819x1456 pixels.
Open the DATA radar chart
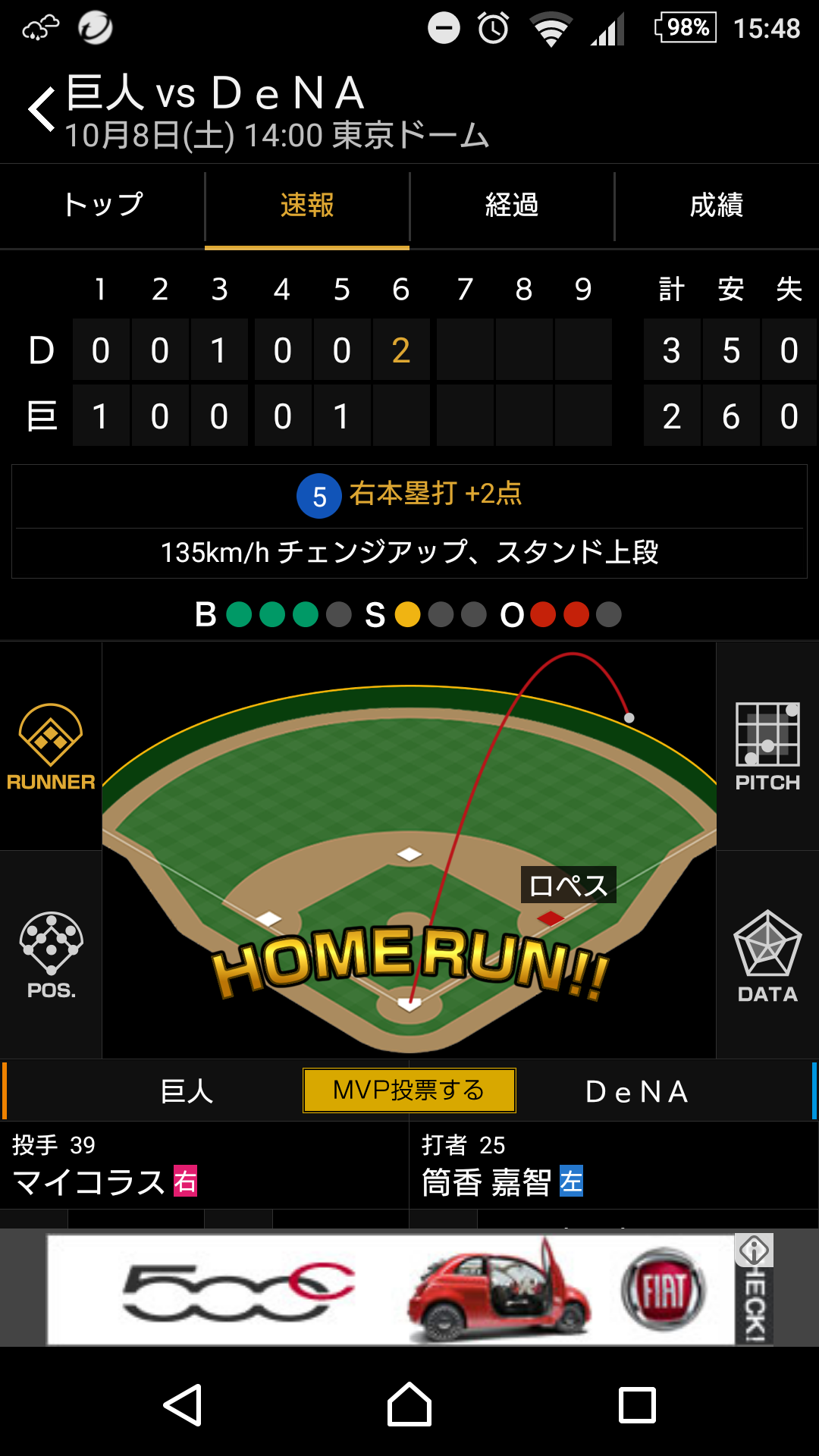click(767, 955)
